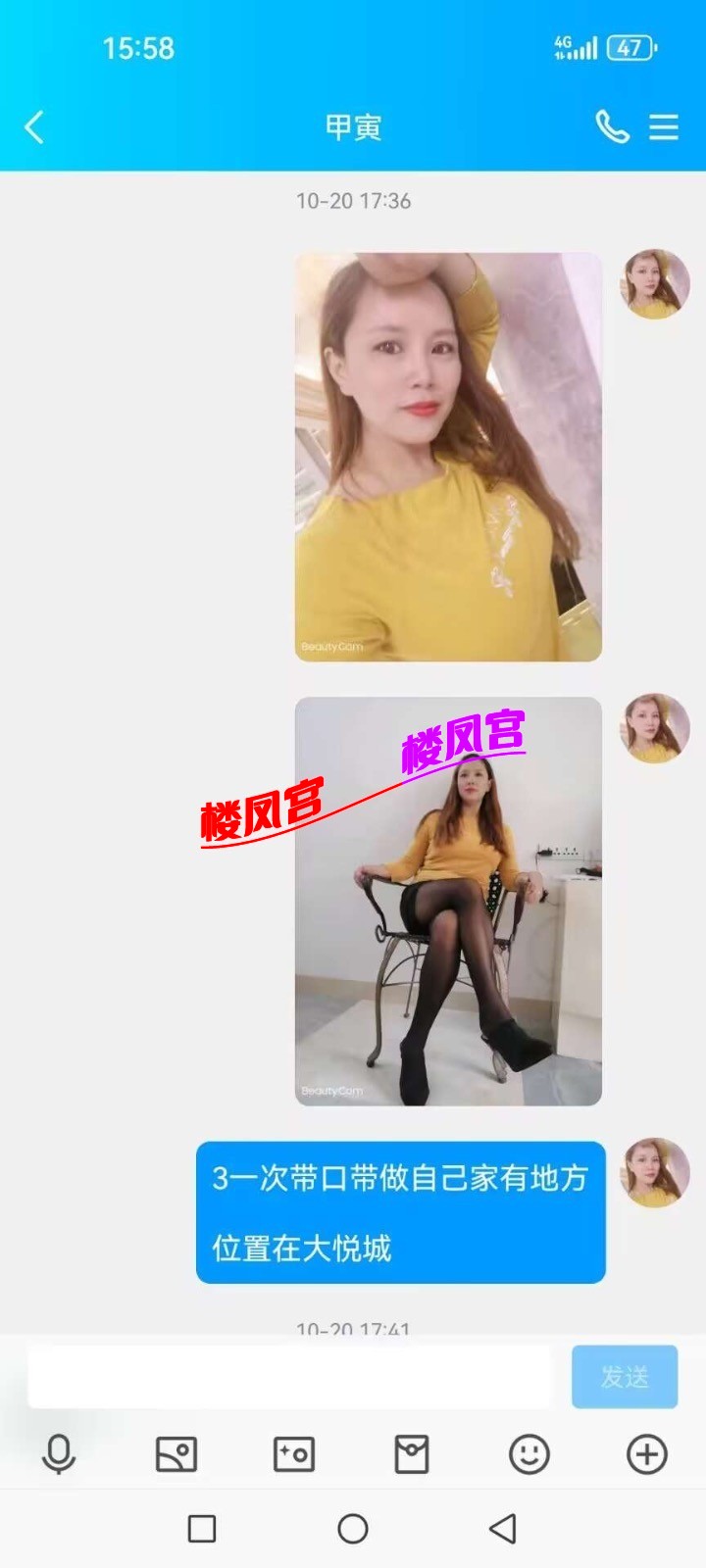Open the camera to take photo
706x1568 pixels.
[x=294, y=1454]
